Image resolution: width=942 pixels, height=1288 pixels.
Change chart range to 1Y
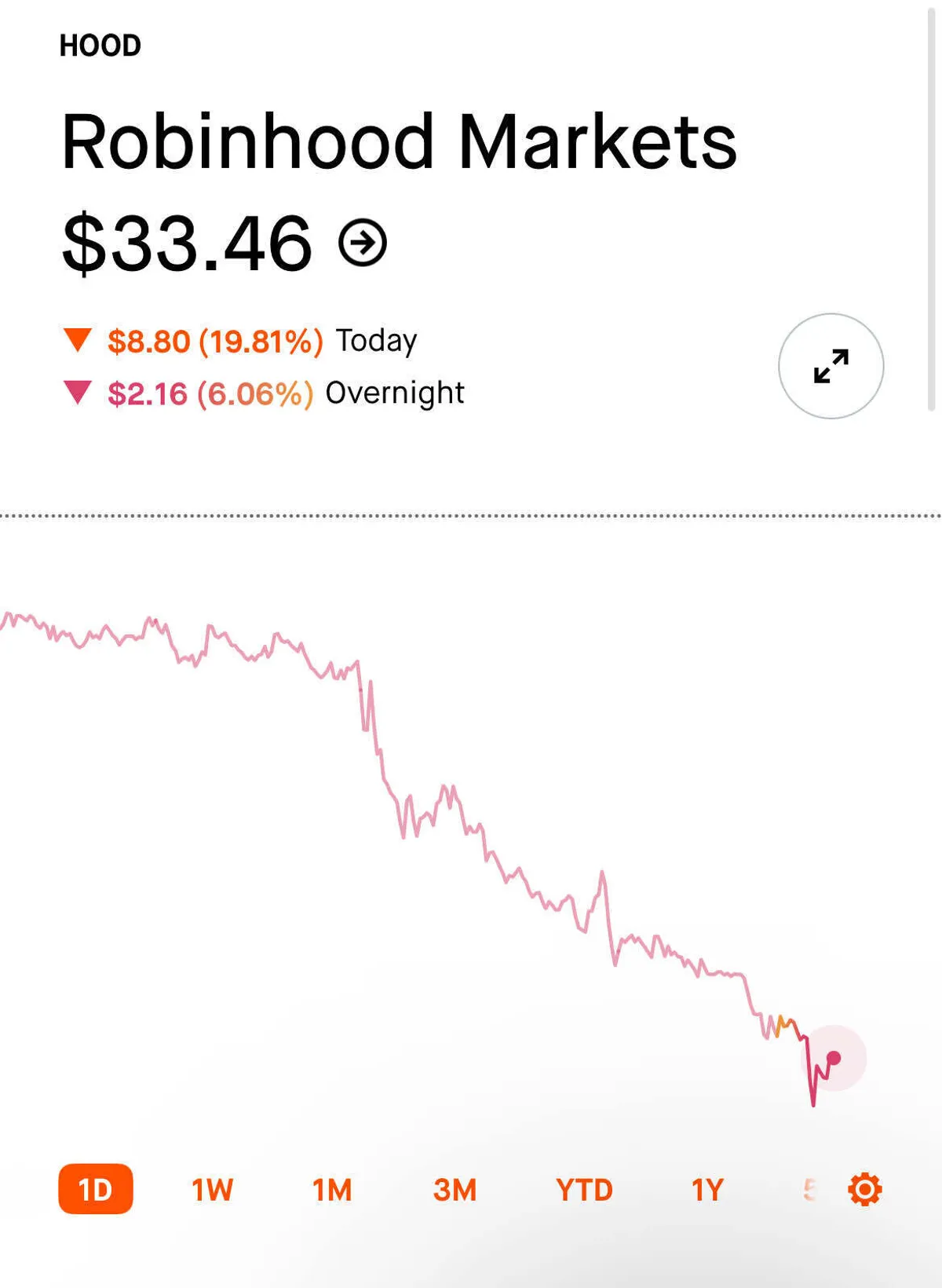pos(707,1189)
